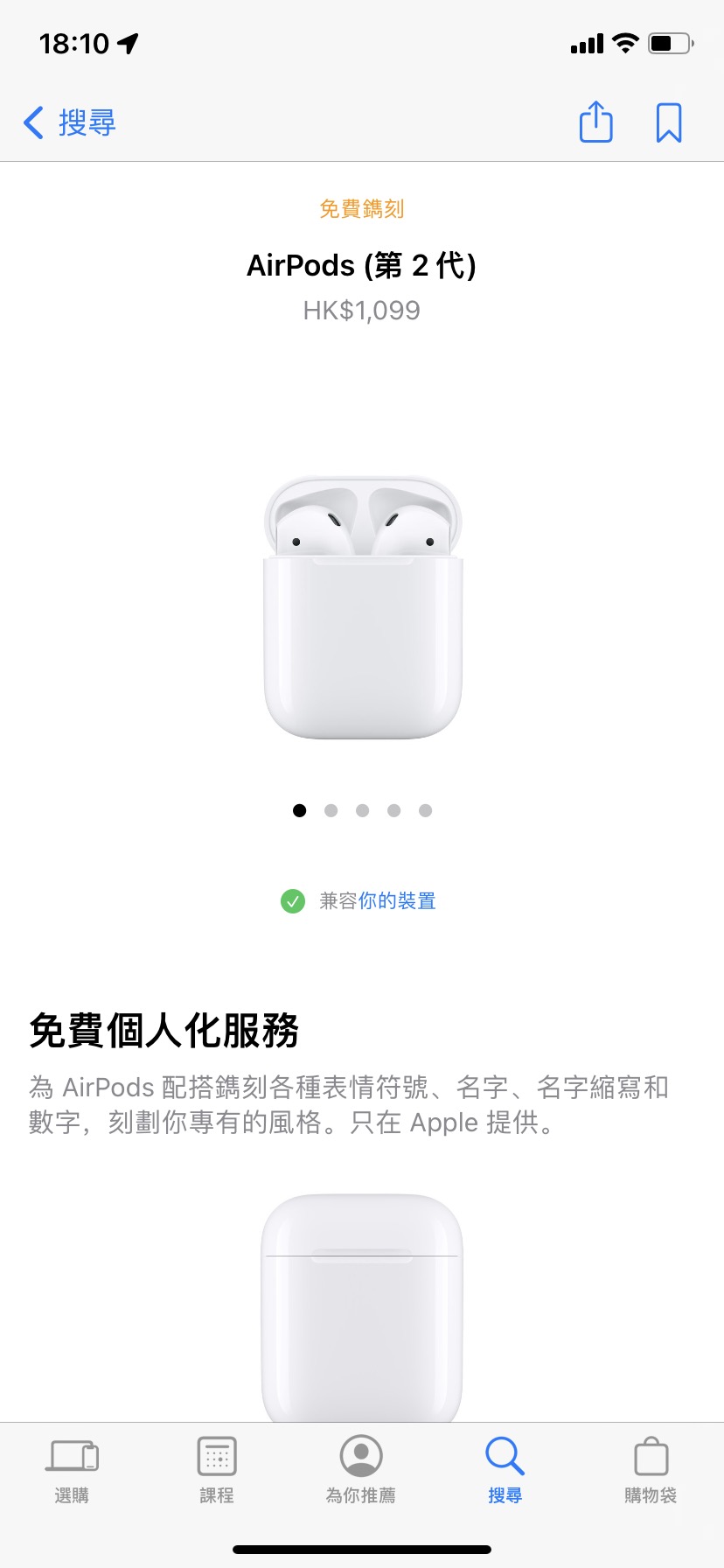Tap the back chevron next to 搜尋
Screen dimensions: 724x1568
coord(32,122)
